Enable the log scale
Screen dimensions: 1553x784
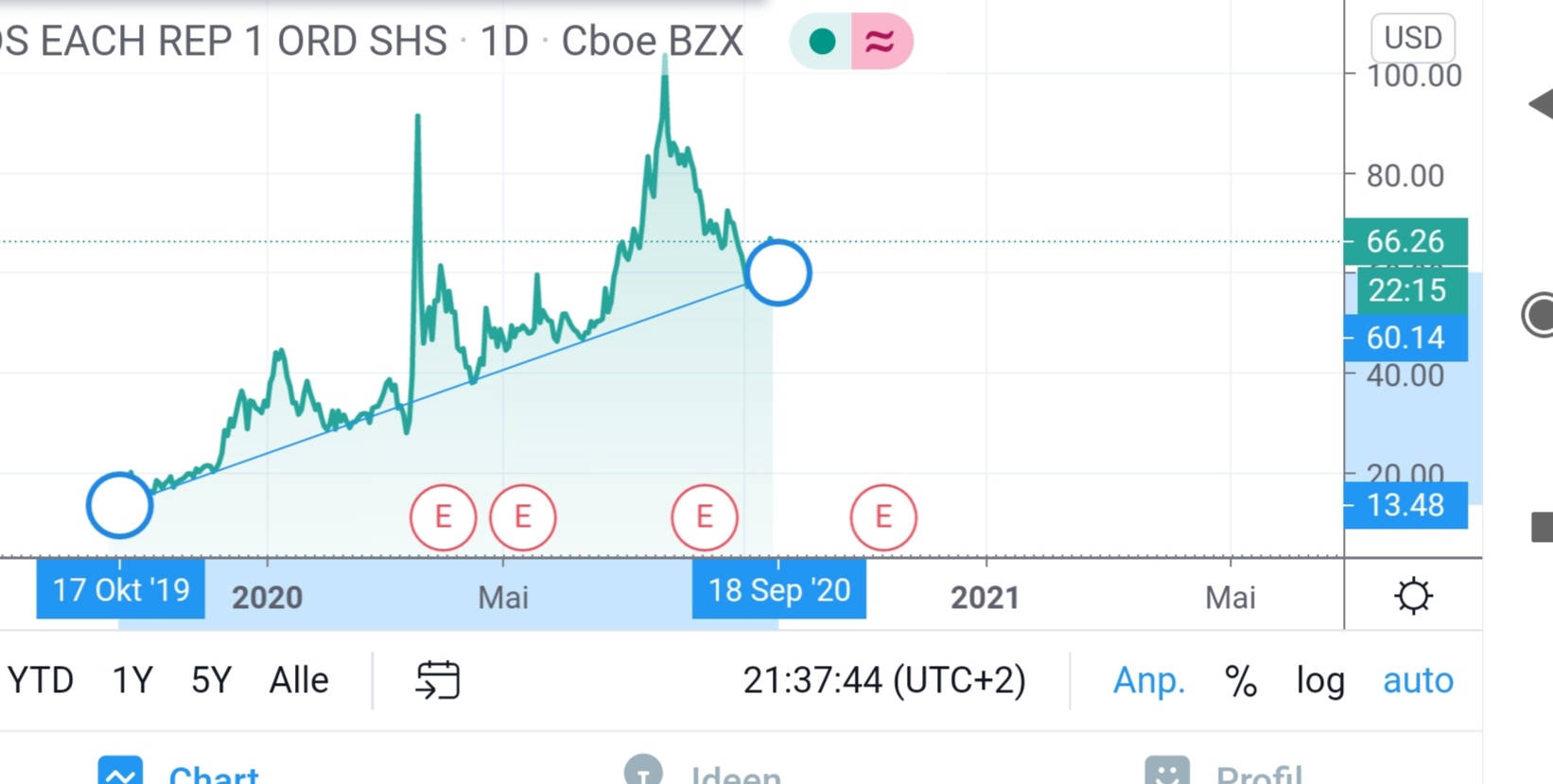click(1320, 680)
